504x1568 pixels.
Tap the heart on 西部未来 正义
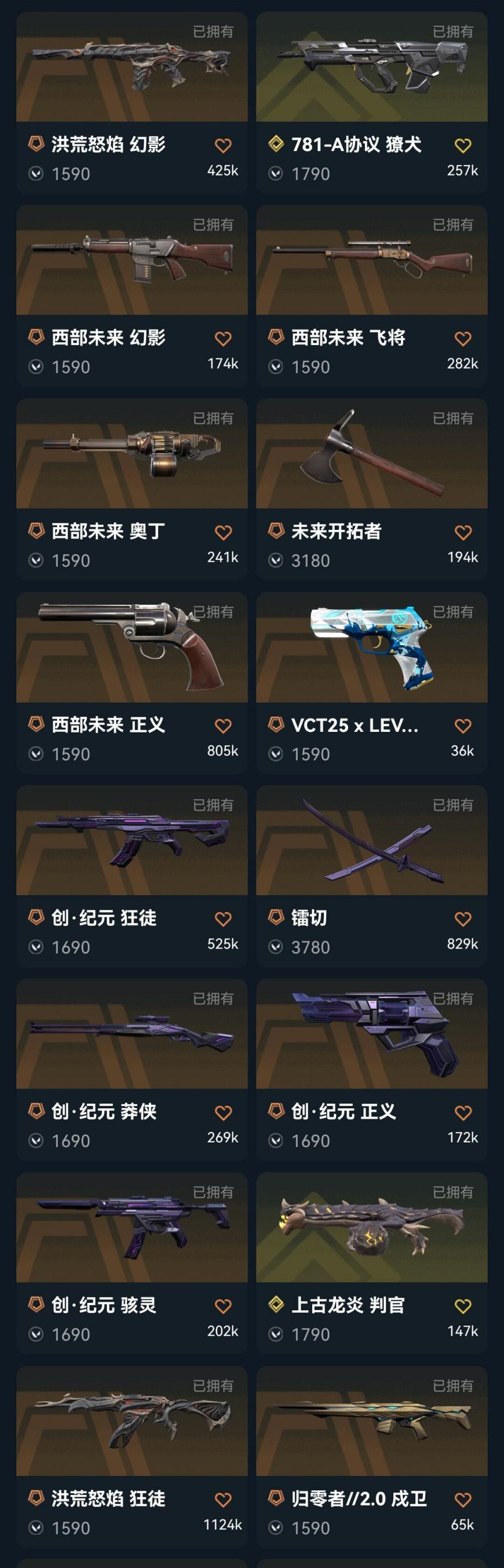[223, 726]
